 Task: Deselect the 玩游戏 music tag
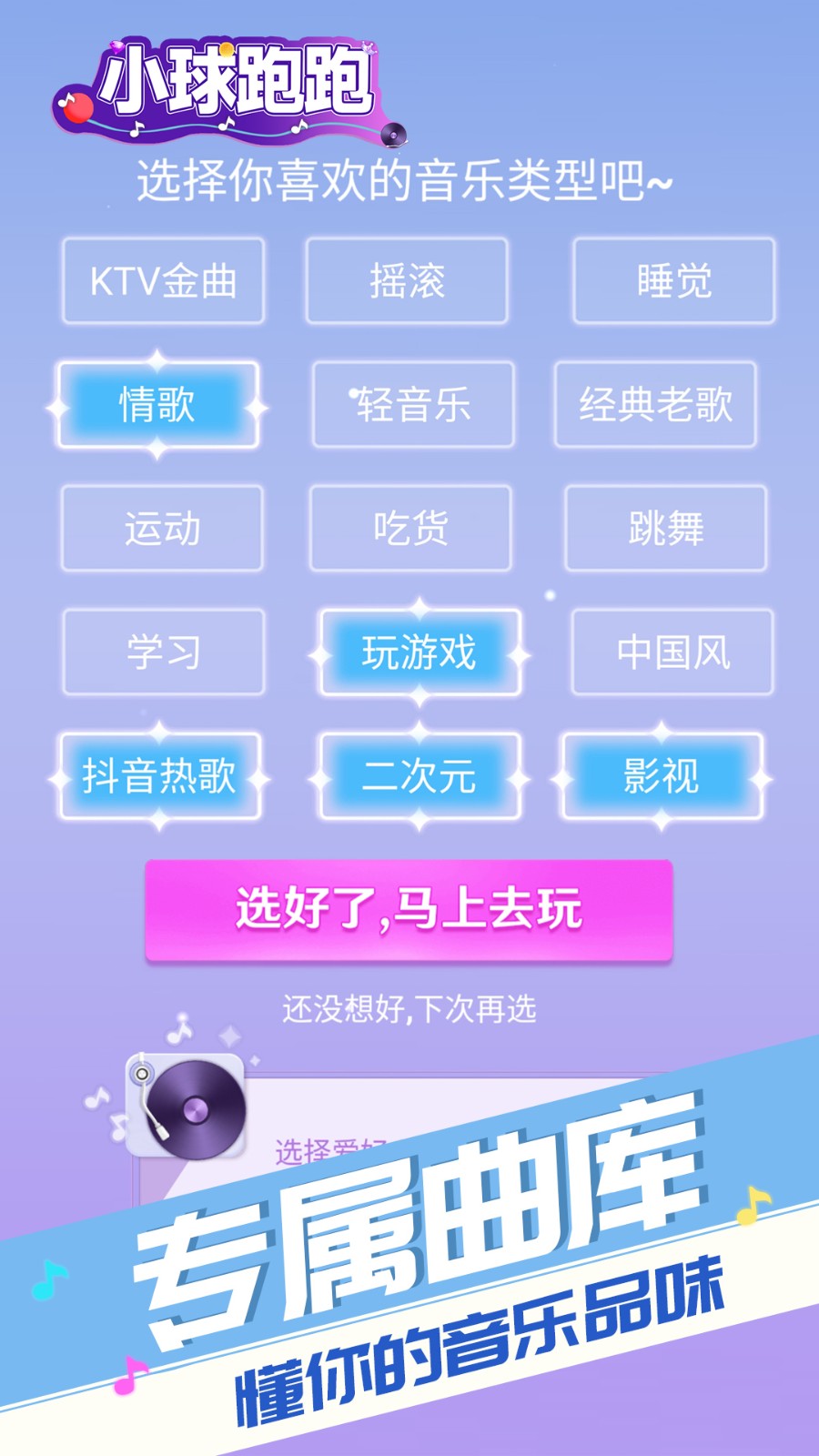[x=417, y=653]
